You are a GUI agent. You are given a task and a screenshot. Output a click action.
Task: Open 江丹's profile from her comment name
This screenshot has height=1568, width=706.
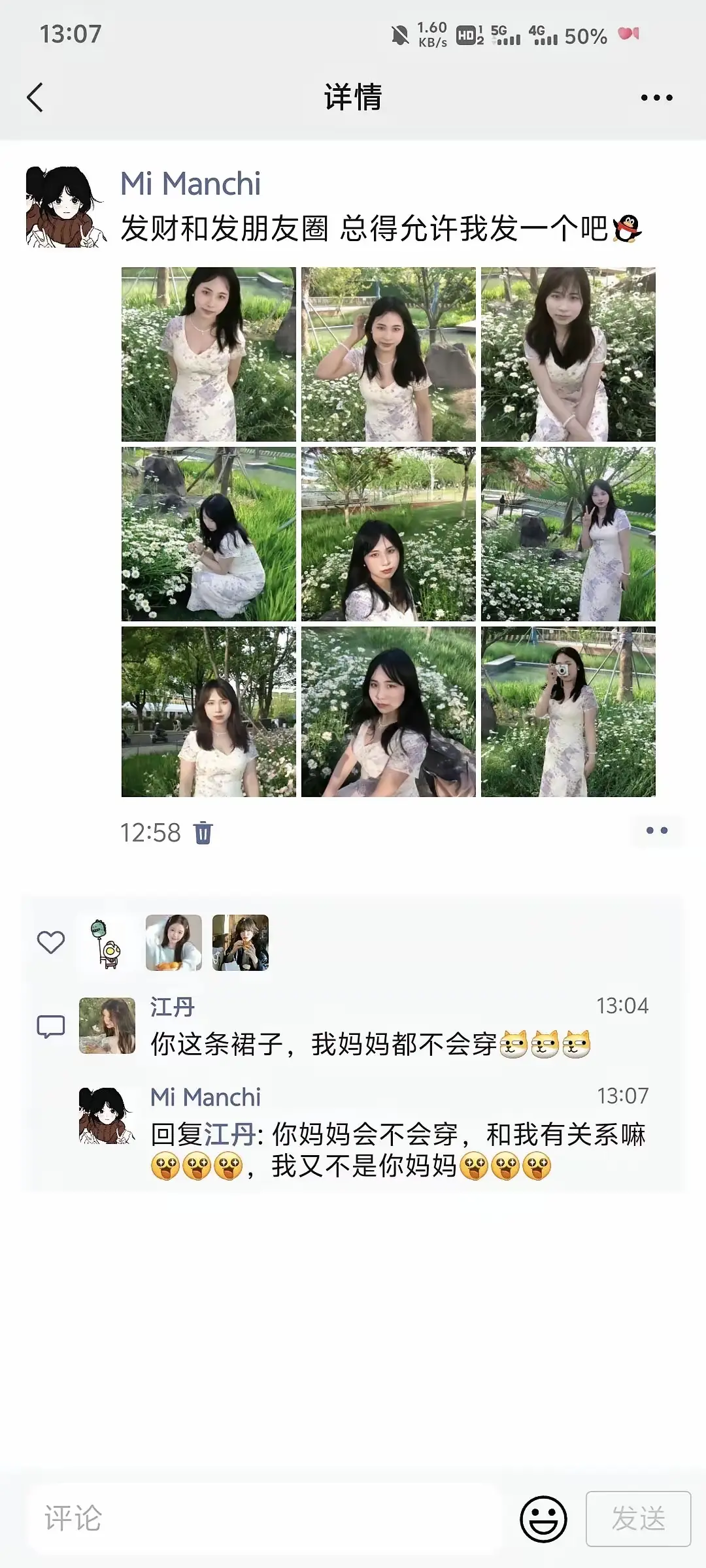(x=173, y=1007)
